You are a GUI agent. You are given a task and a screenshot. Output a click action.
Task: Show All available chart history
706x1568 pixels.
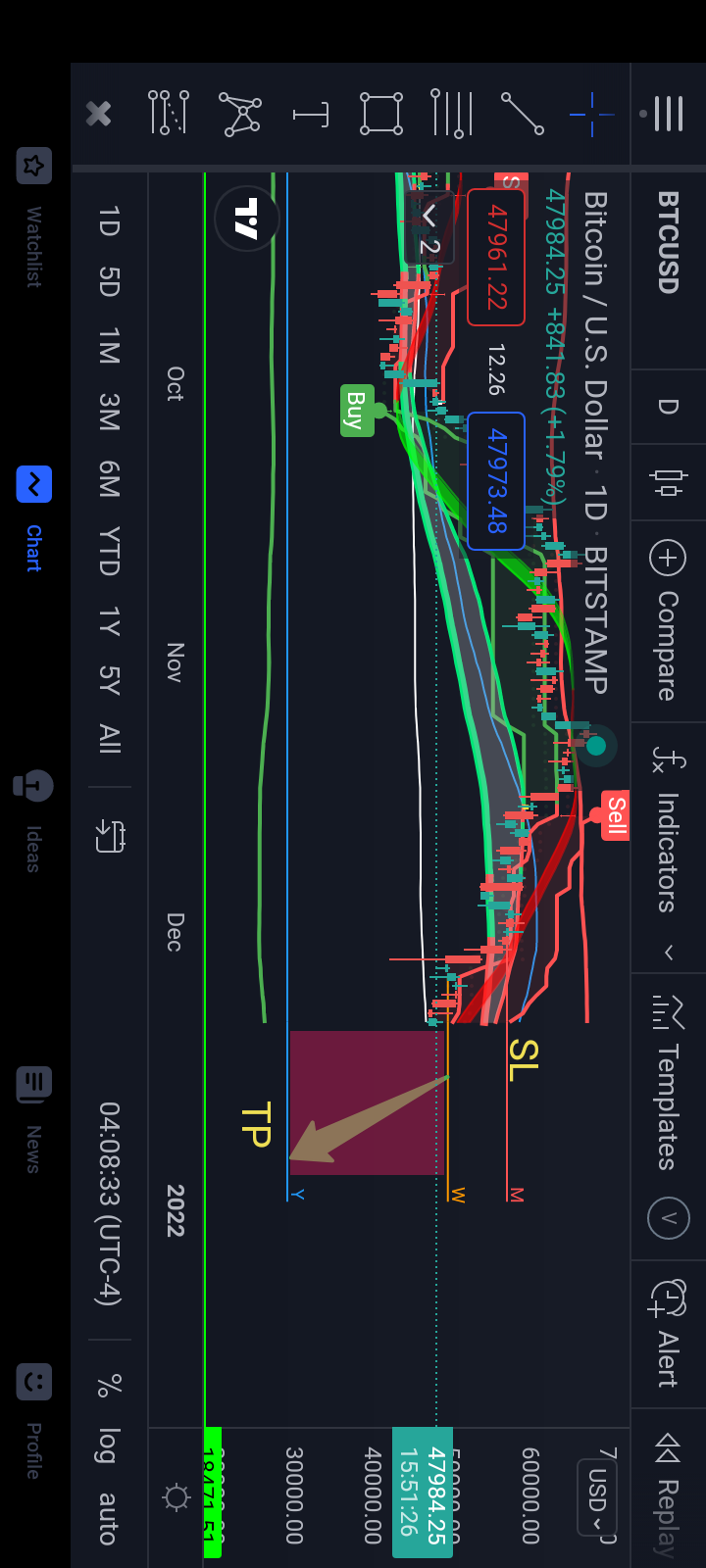tap(109, 739)
